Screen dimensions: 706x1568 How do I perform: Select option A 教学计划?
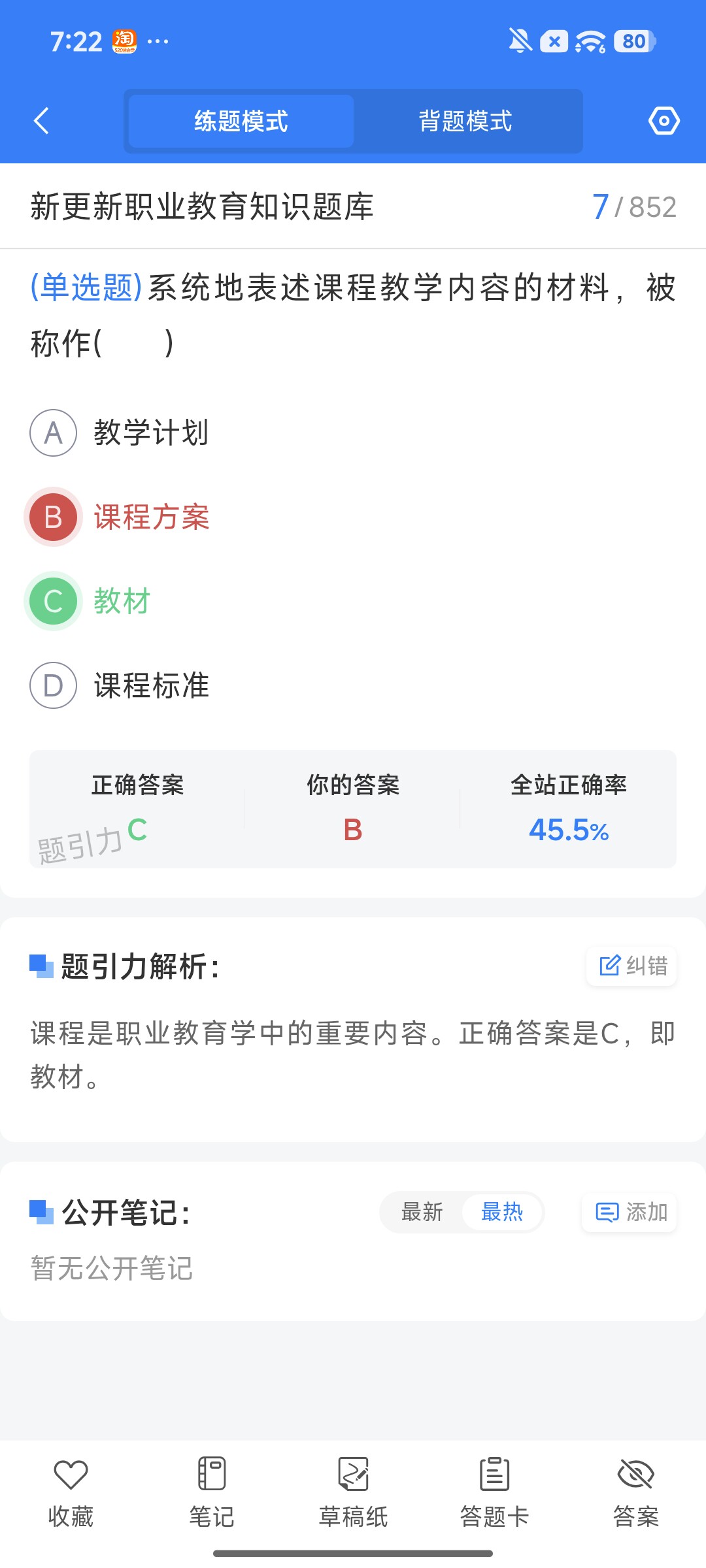pos(120,433)
